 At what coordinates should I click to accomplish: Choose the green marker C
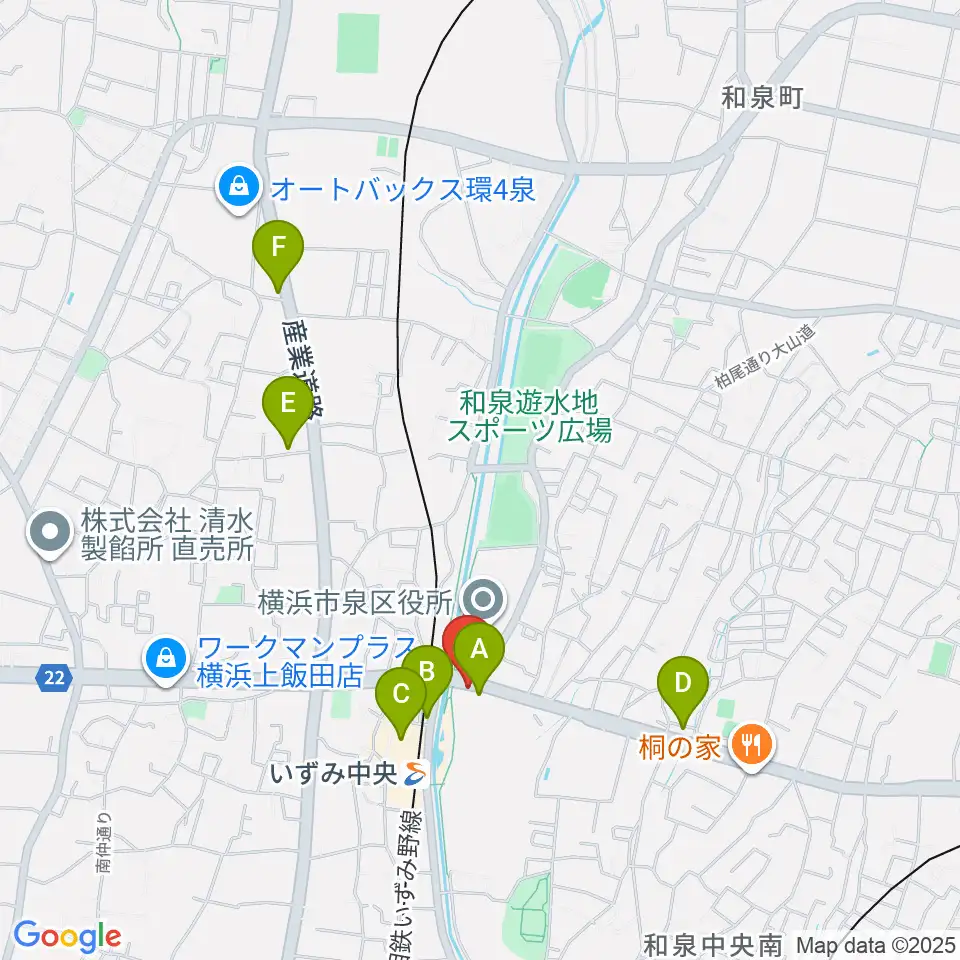click(400, 702)
